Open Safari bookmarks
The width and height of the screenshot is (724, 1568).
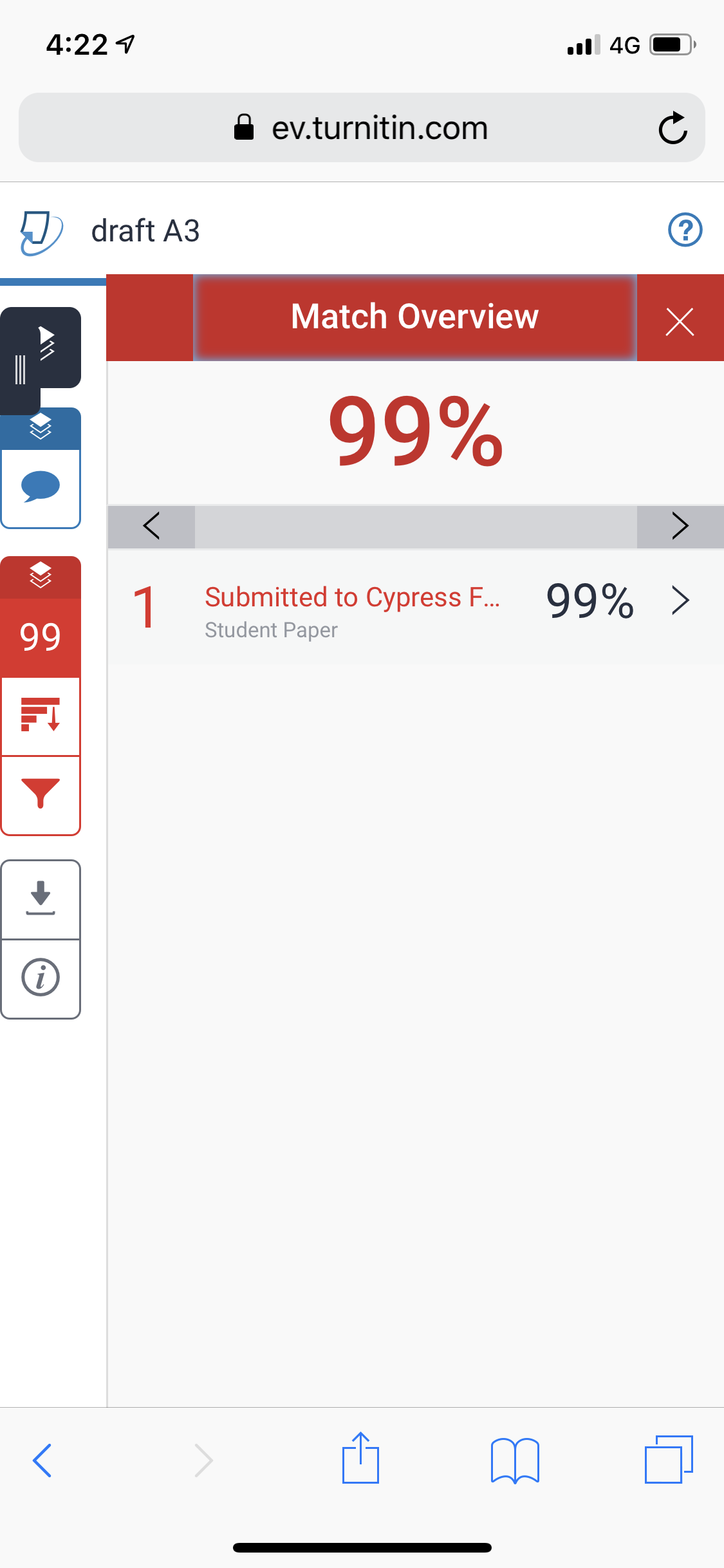click(x=515, y=1460)
